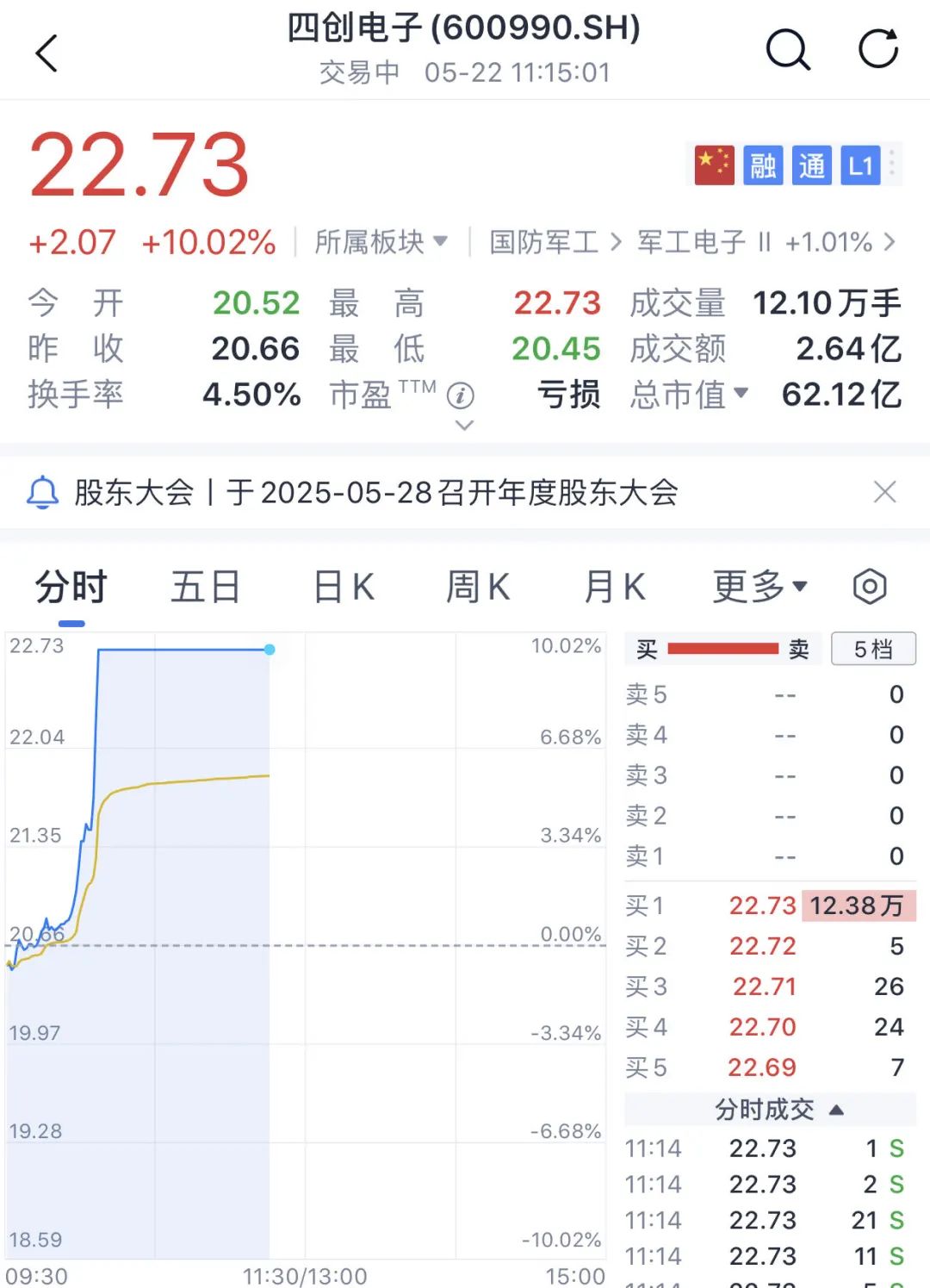Tap the 5档 order book button

pyautogui.click(x=872, y=649)
